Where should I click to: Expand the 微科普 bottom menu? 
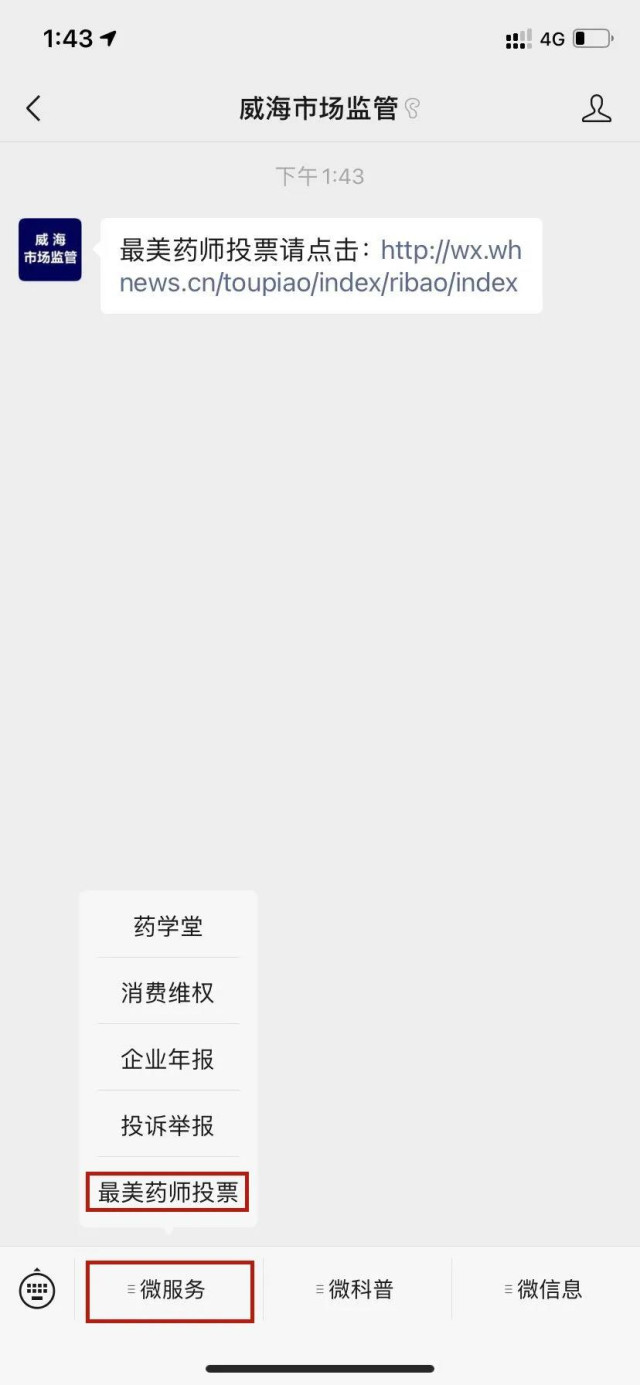tap(355, 1290)
